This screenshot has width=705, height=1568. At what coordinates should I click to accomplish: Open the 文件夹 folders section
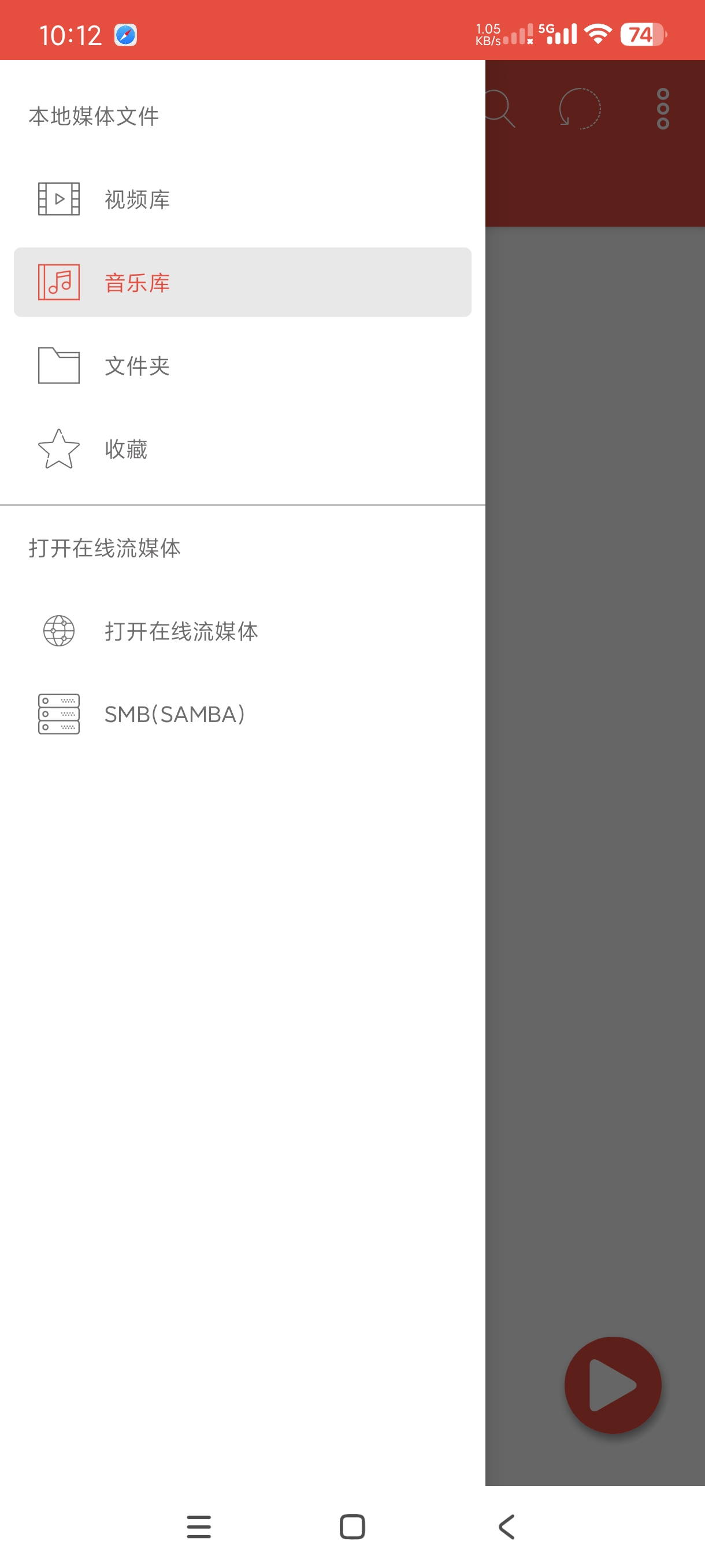pos(242,366)
